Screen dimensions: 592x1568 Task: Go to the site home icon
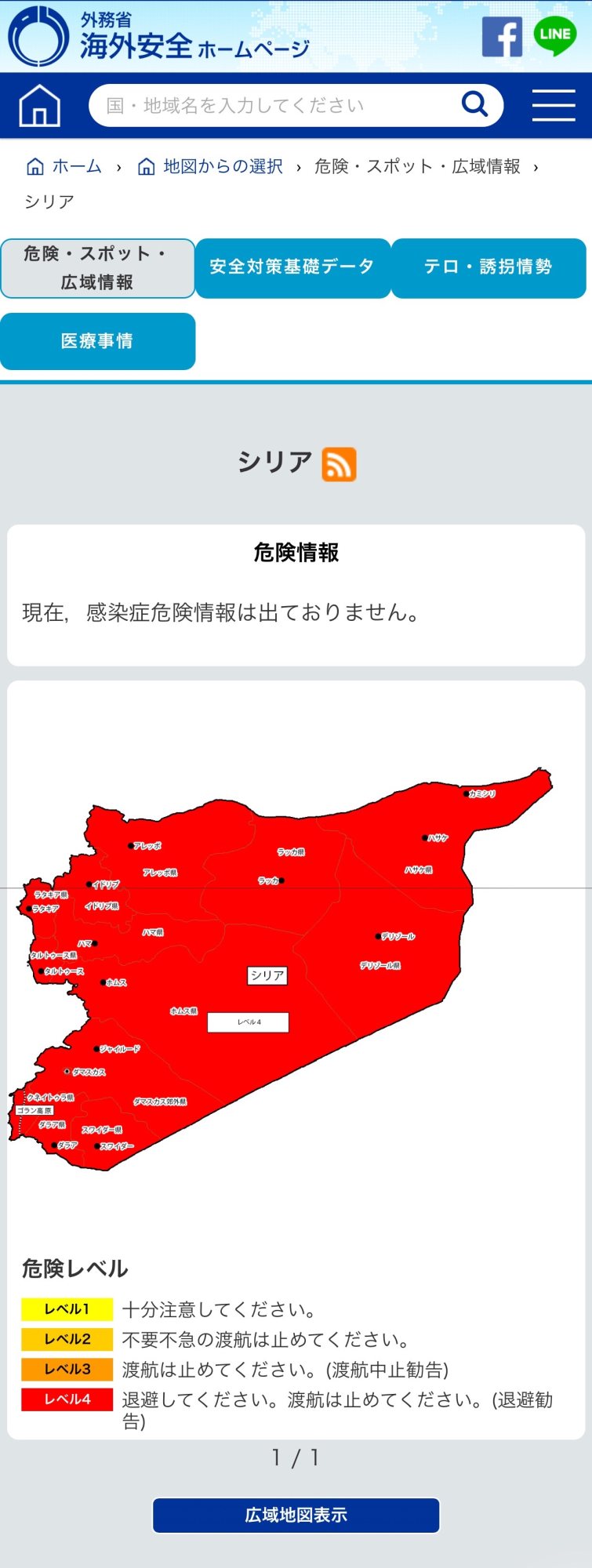[x=40, y=105]
